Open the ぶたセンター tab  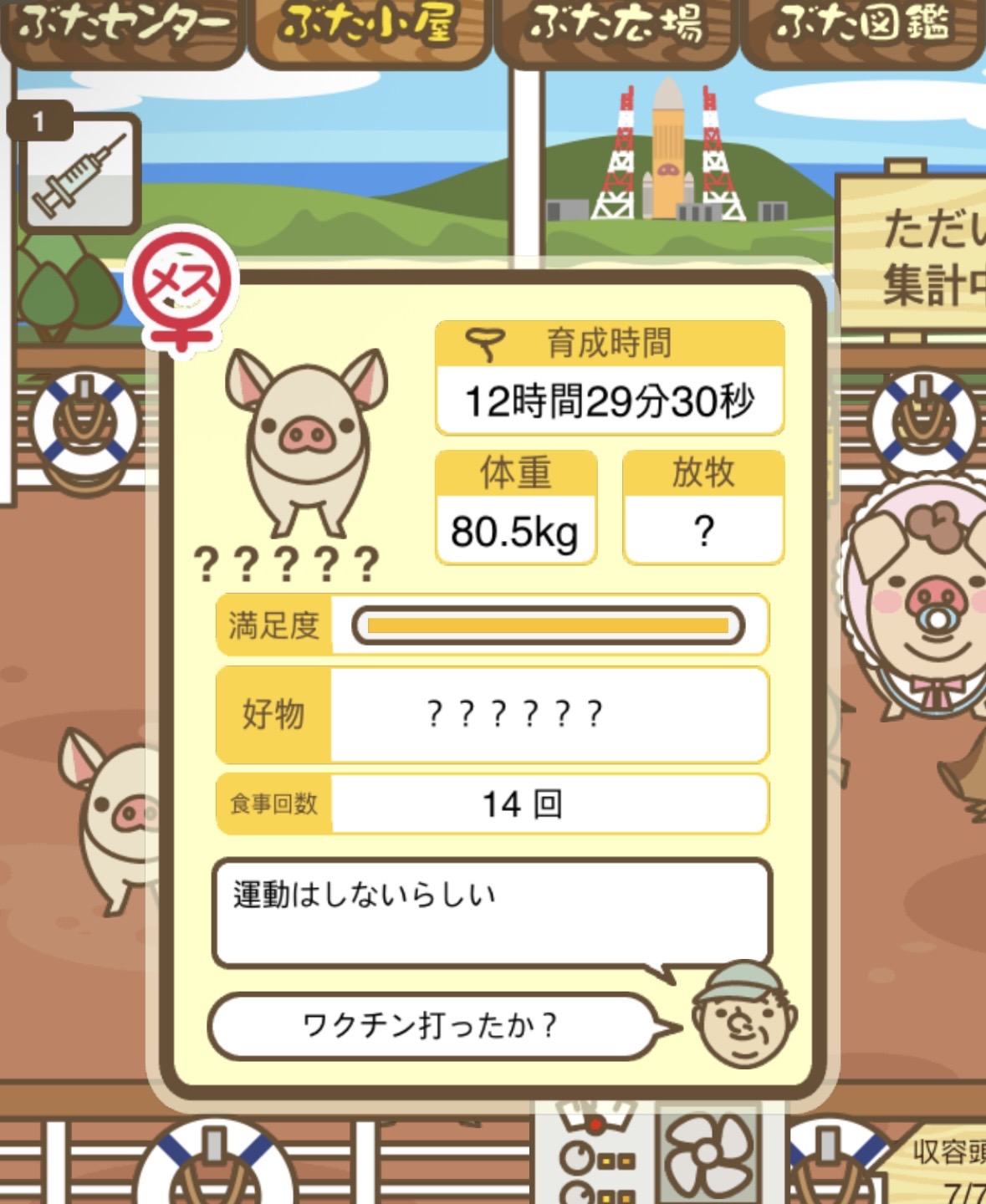coord(122,27)
